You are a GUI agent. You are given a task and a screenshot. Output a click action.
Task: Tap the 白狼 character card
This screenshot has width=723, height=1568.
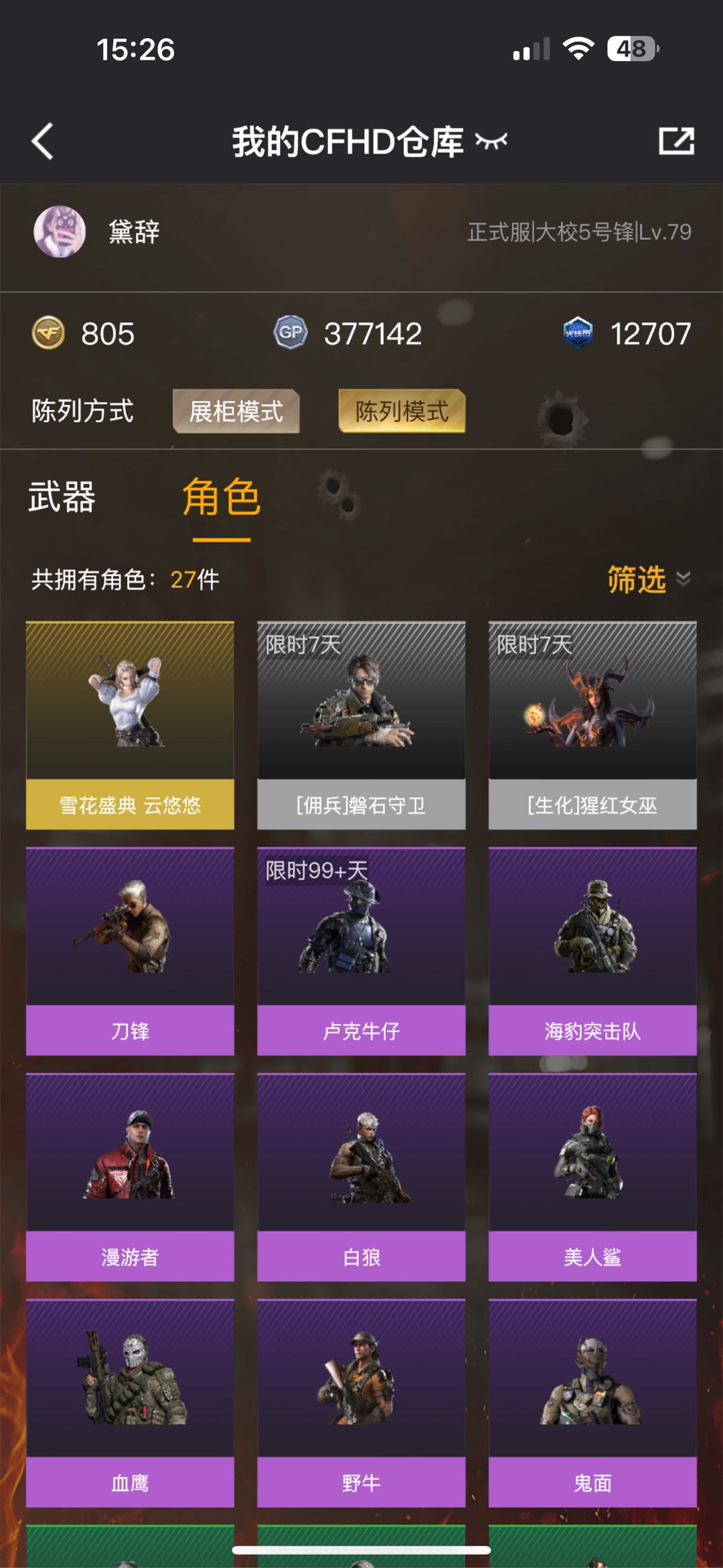tap(361, 1178)
